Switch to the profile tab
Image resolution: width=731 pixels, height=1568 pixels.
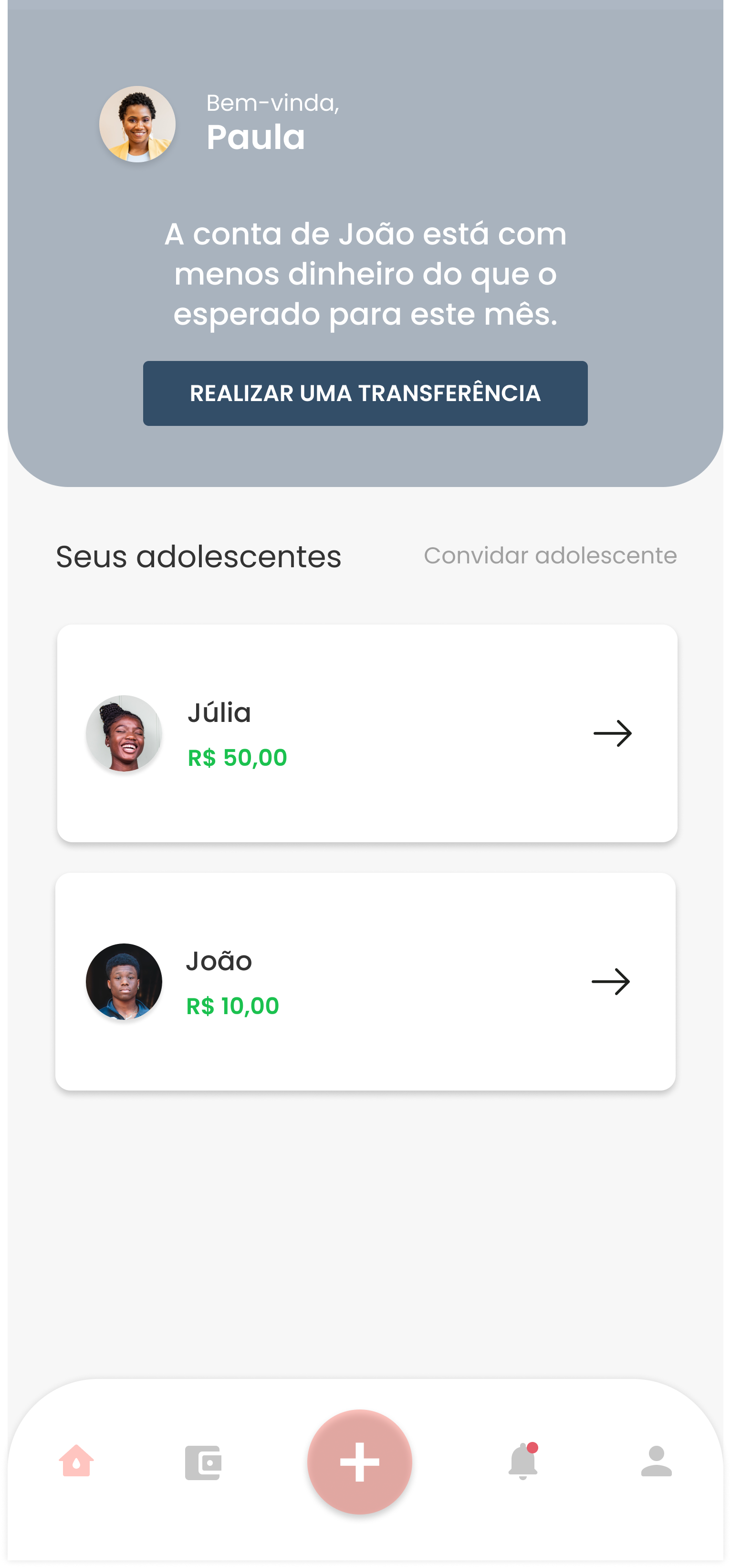coord(656,1462)
